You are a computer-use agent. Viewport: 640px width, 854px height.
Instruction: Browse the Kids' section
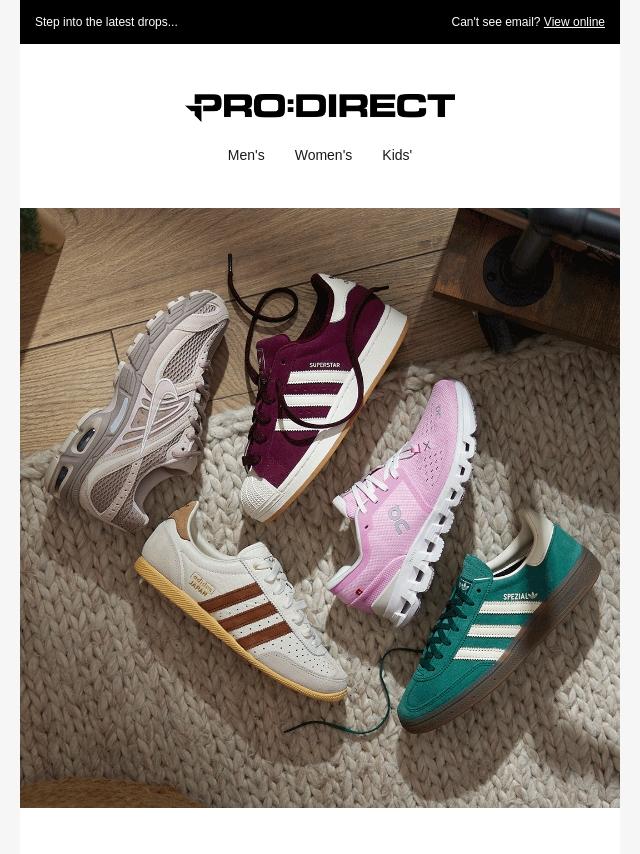[397, 155]
